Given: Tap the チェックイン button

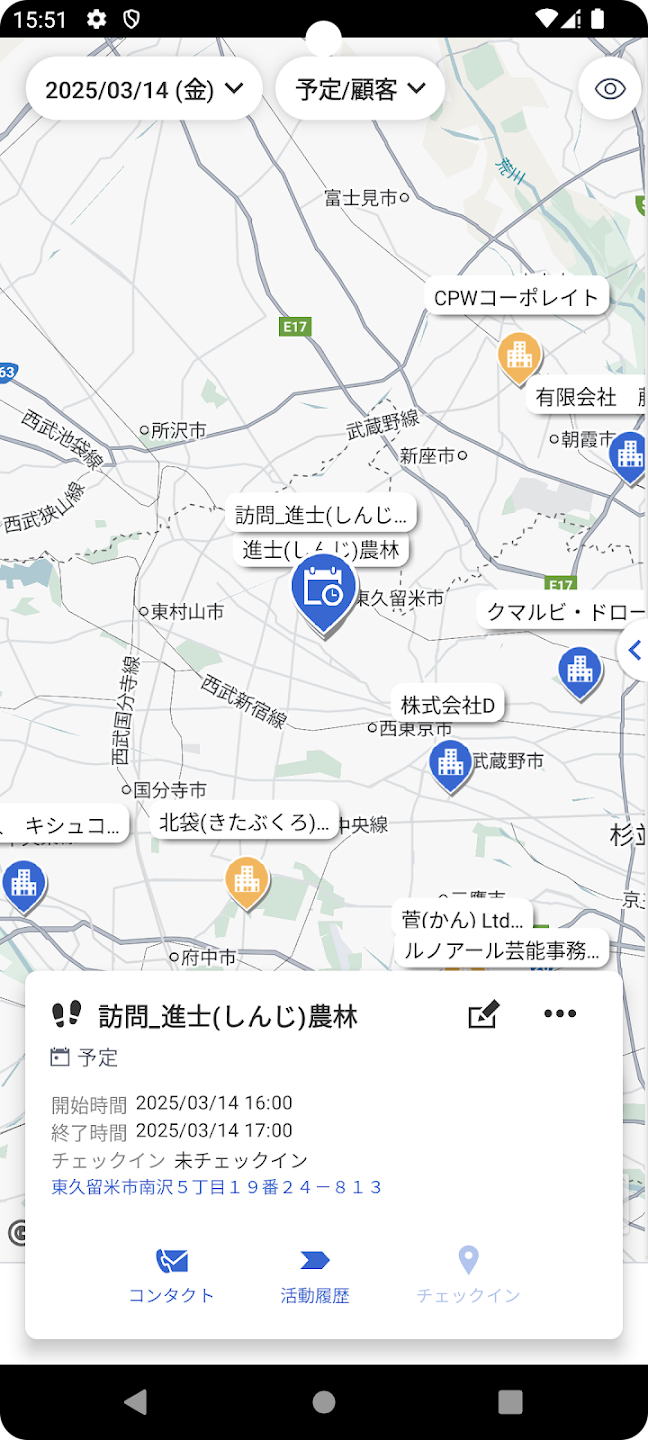Looking at the screenshot, I should click(x=468, y=1274).
